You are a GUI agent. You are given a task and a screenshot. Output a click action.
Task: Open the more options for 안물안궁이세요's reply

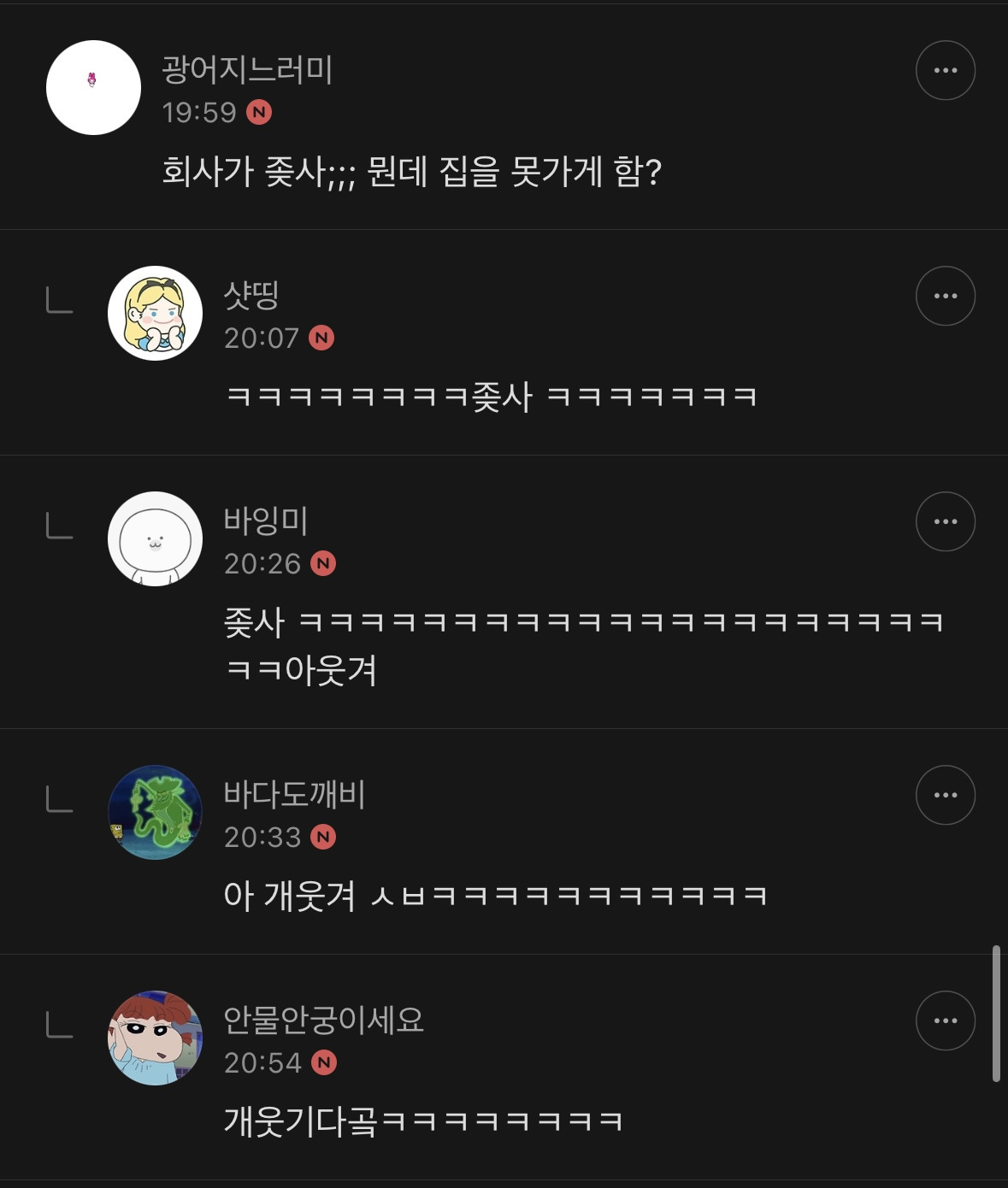click(x=946, y=1020)
